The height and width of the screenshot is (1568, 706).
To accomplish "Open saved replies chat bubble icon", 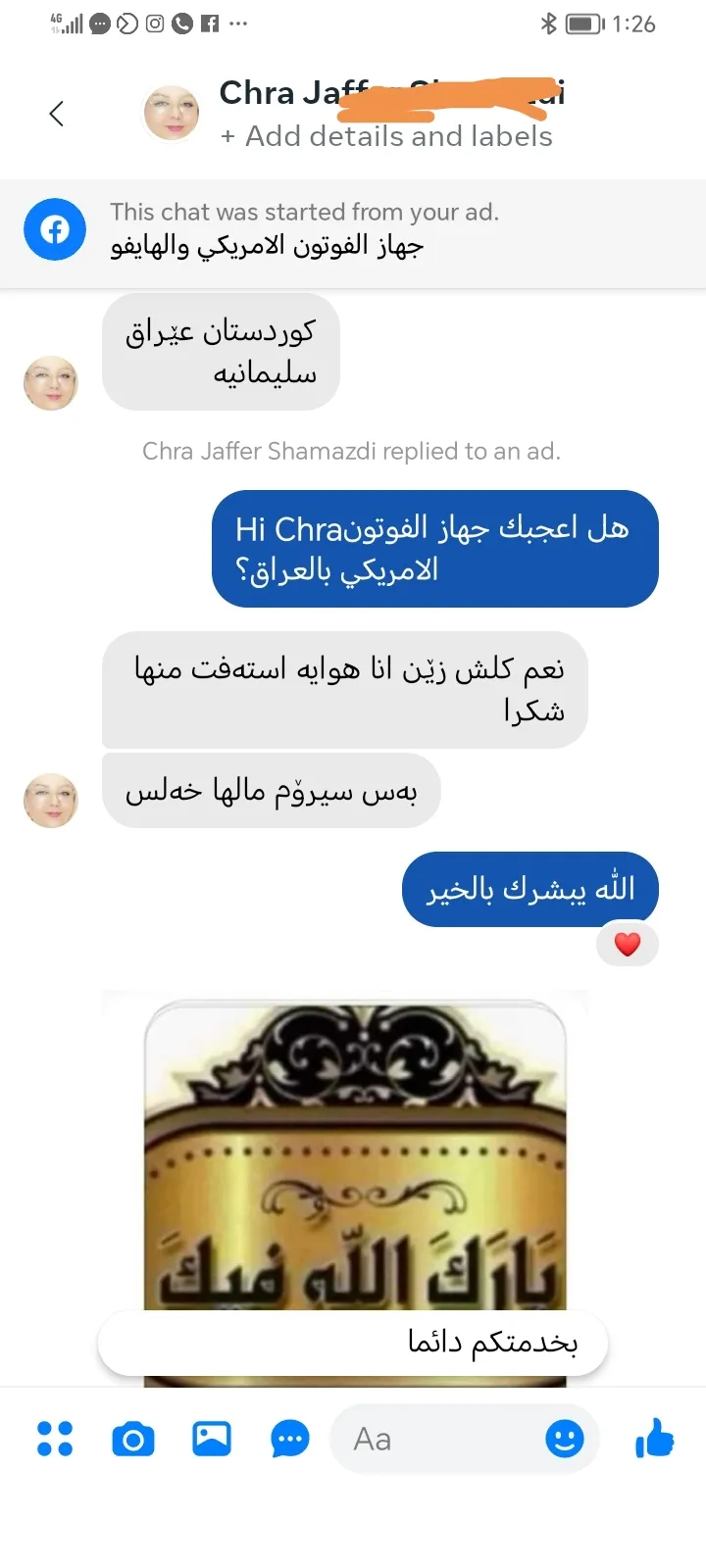I will tap(290, 1439).
